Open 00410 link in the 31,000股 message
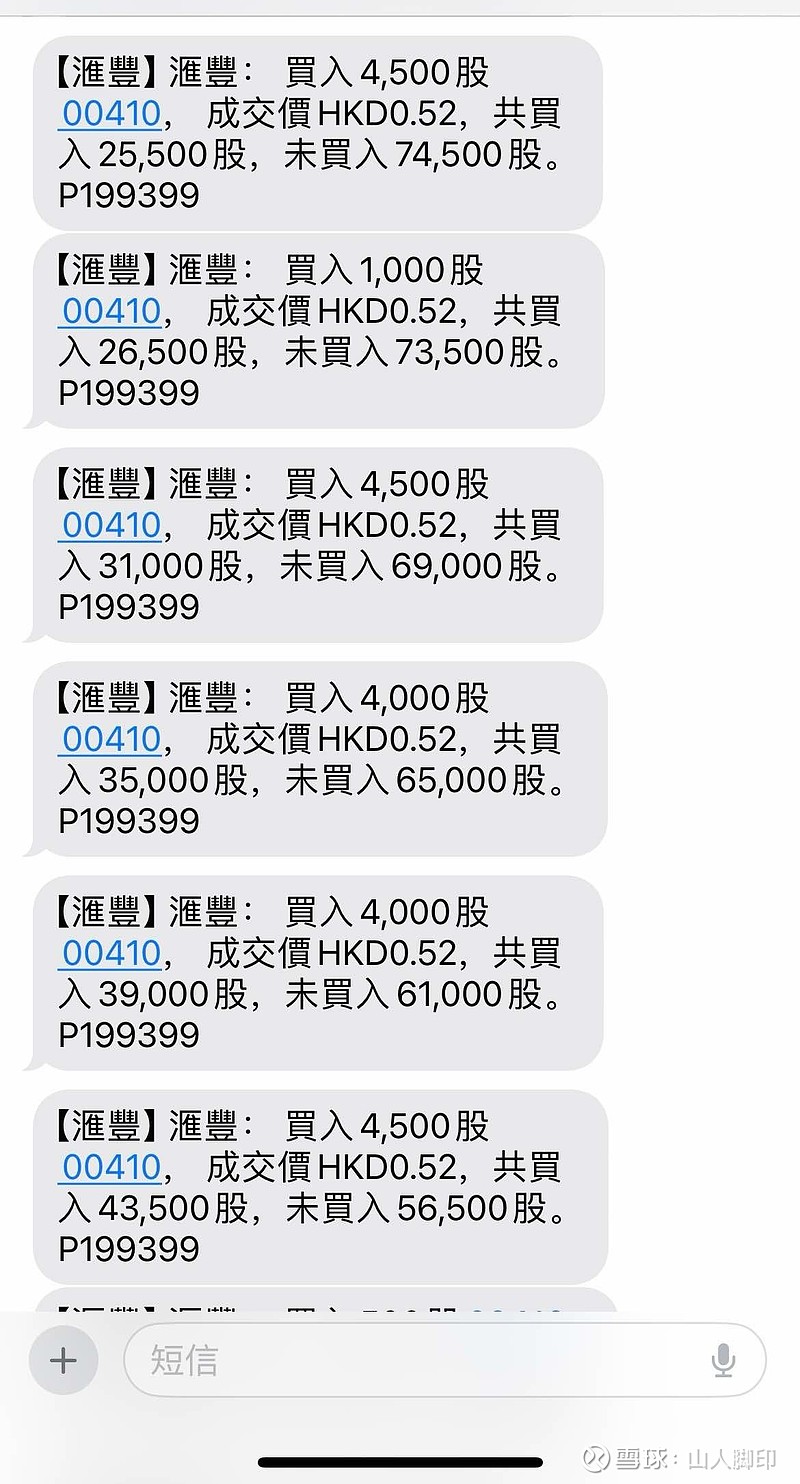 pos(111,525)
